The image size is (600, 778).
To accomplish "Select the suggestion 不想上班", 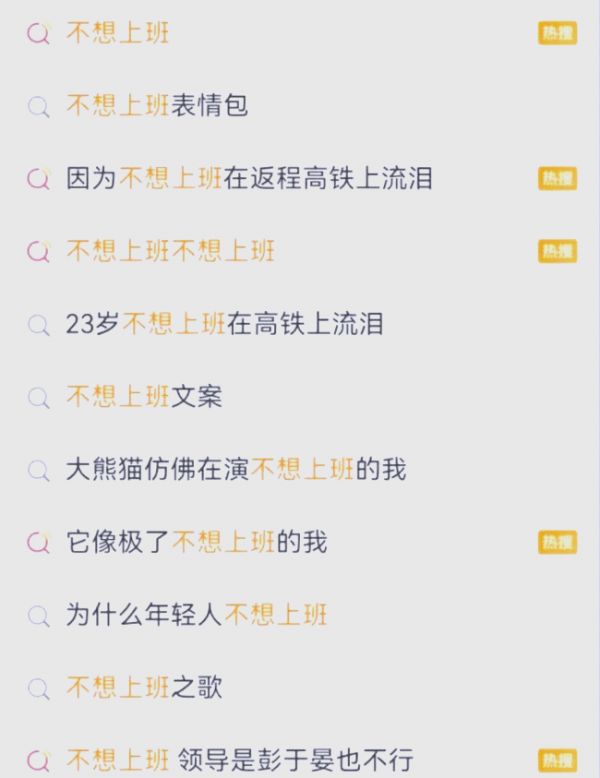I will [x=118, y=33].
